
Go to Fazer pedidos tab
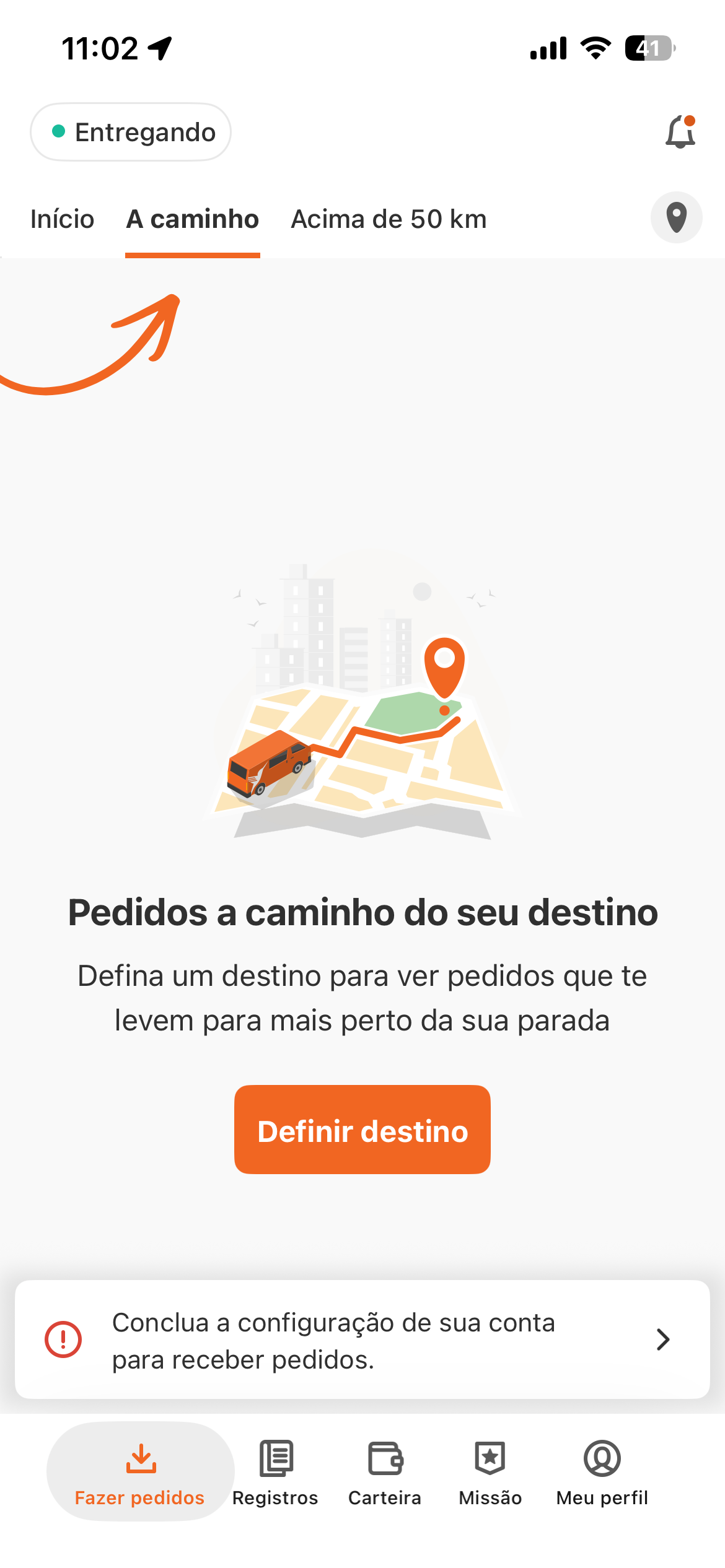pos(140,1472)
